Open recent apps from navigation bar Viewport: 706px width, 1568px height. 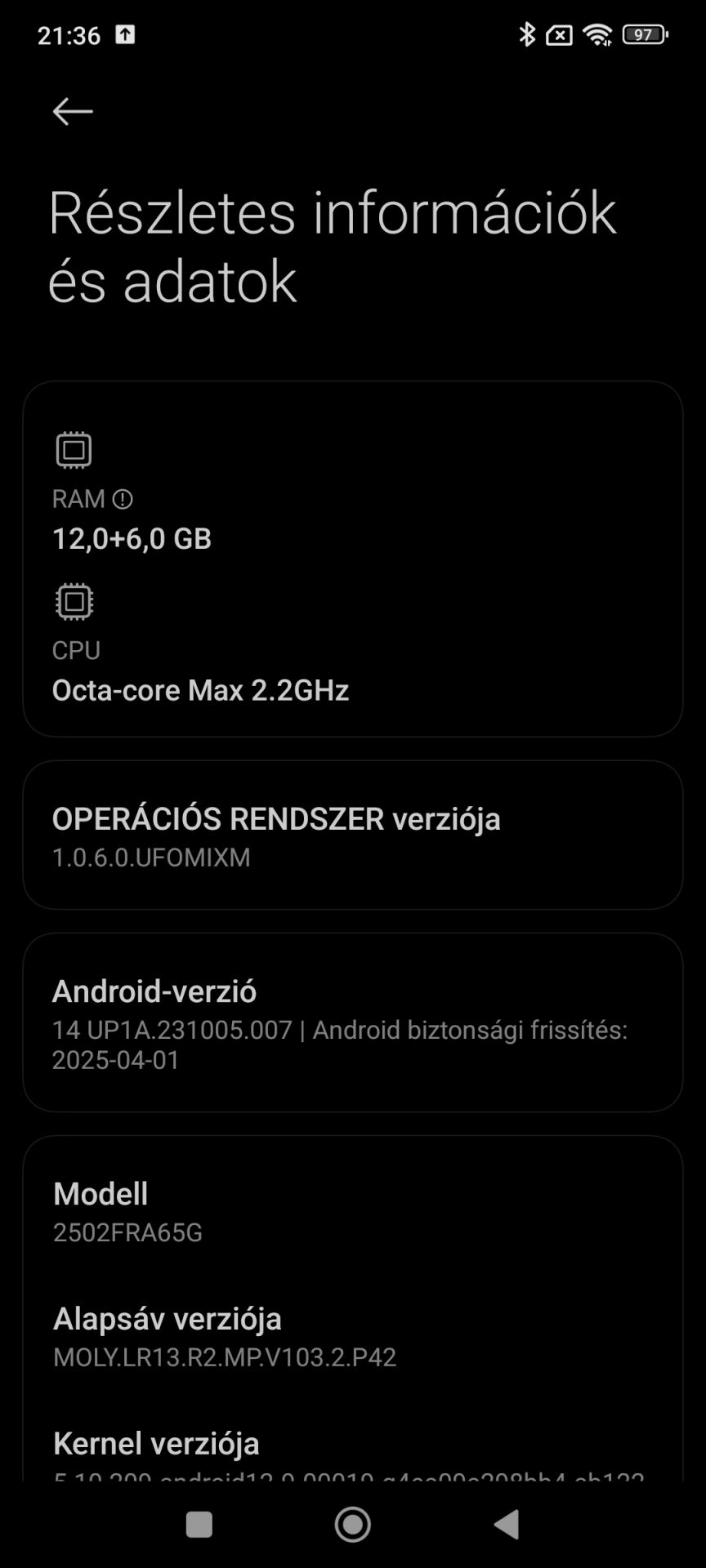199,1524
